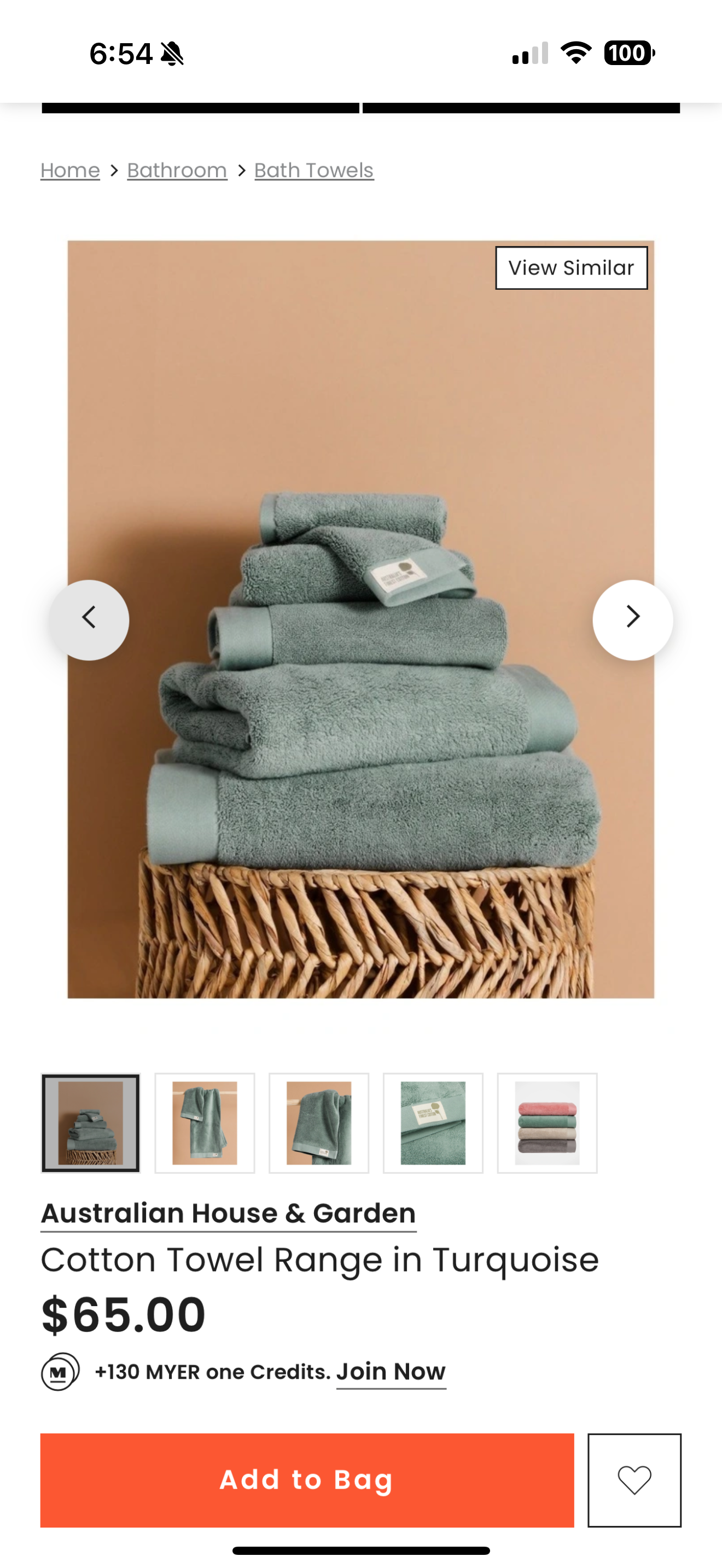Go to Bathroom category breadcrumb
Image resolution: width=722 pixels, height=1568 pixels.
177,171
